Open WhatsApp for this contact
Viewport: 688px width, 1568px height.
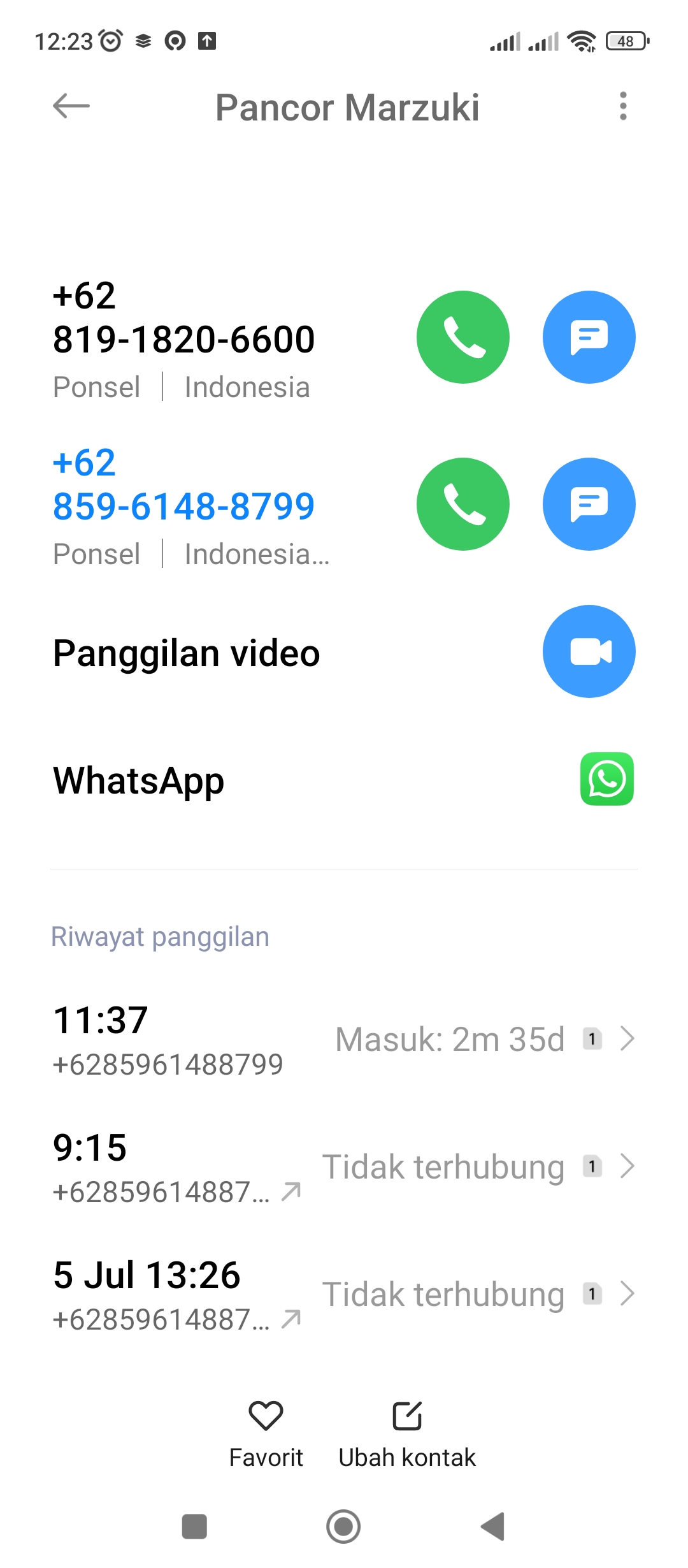pos(606,779)
